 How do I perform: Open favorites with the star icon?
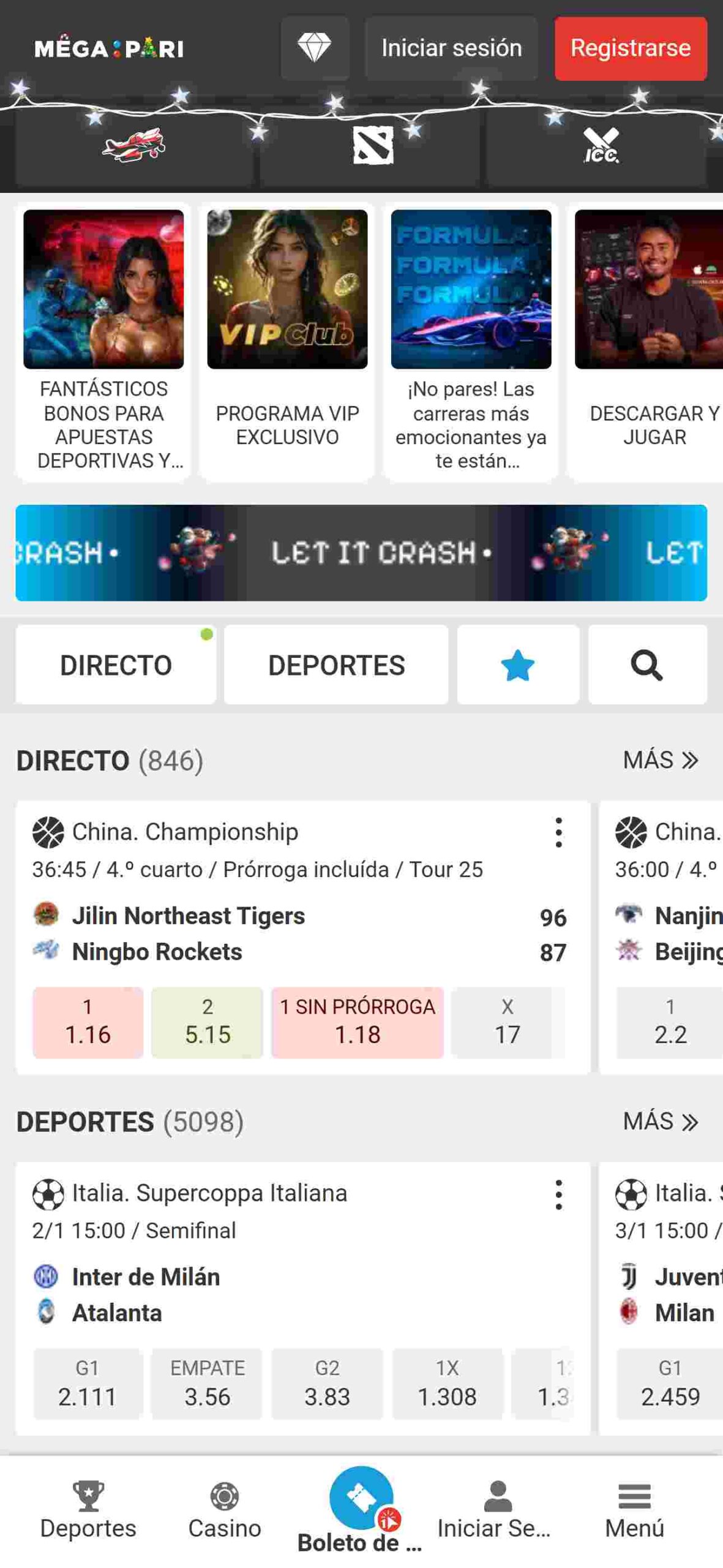[x=518, y=665]
